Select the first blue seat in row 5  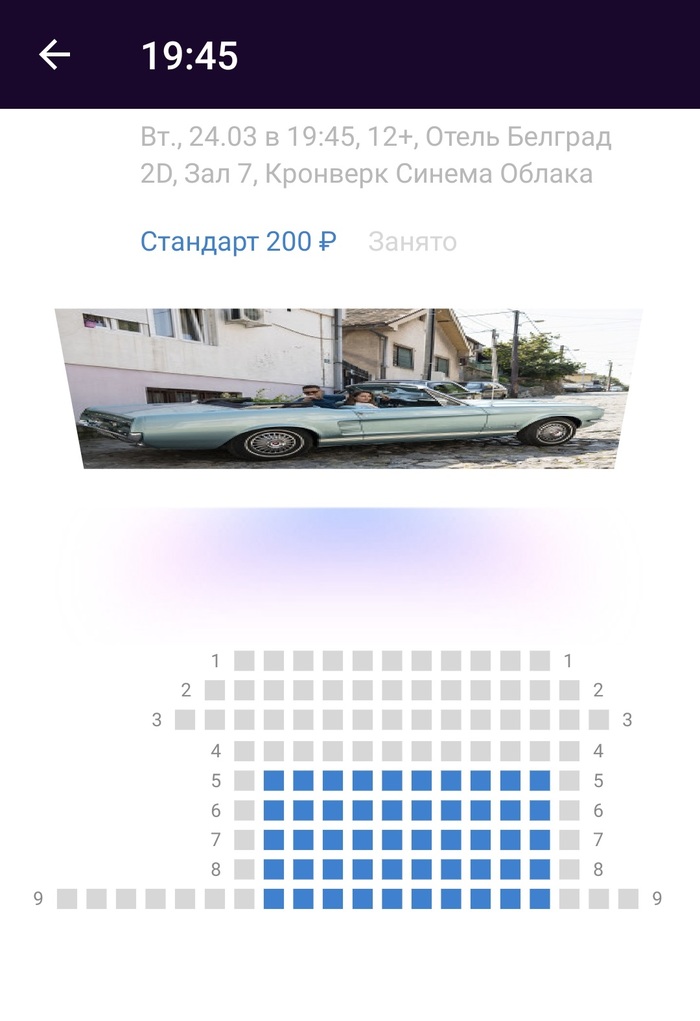pyautogui.click(x=274, y=780)
